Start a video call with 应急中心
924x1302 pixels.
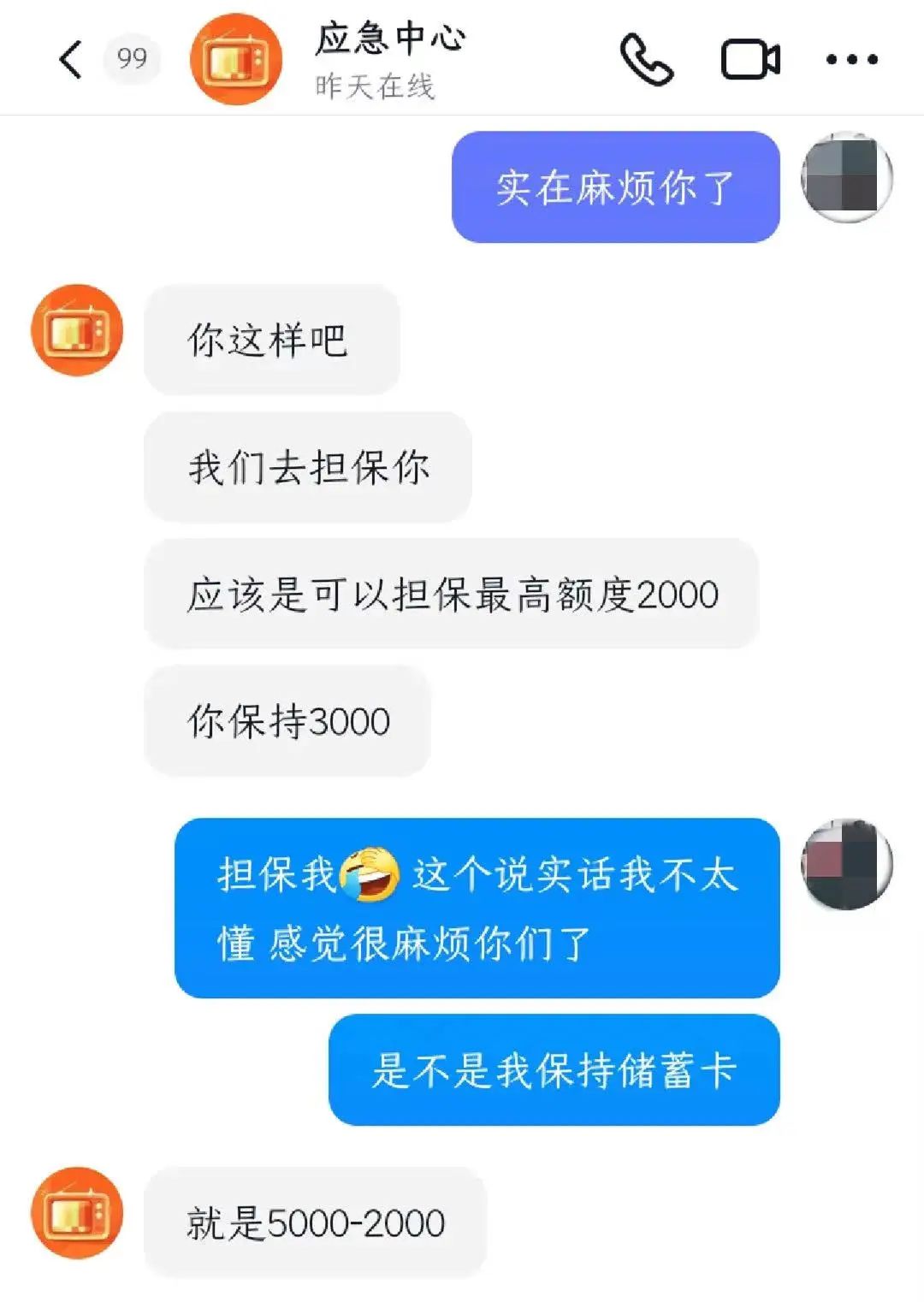coord(750,60)
